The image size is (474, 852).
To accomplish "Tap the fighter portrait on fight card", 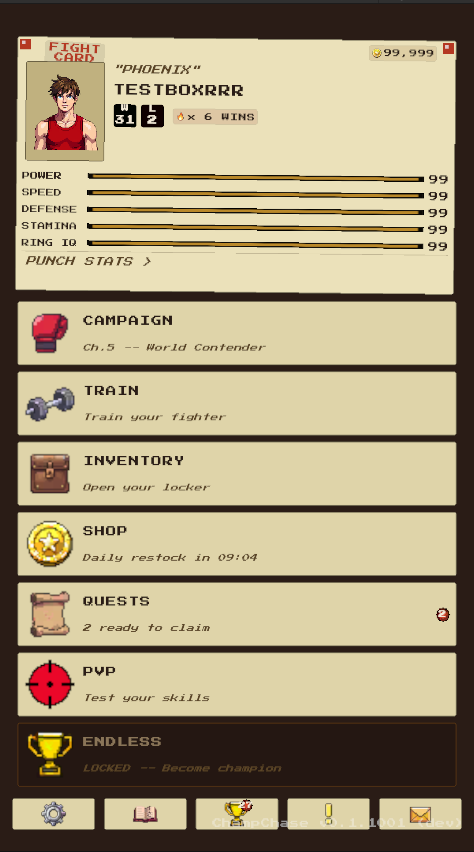I will (x=65, y=111).
